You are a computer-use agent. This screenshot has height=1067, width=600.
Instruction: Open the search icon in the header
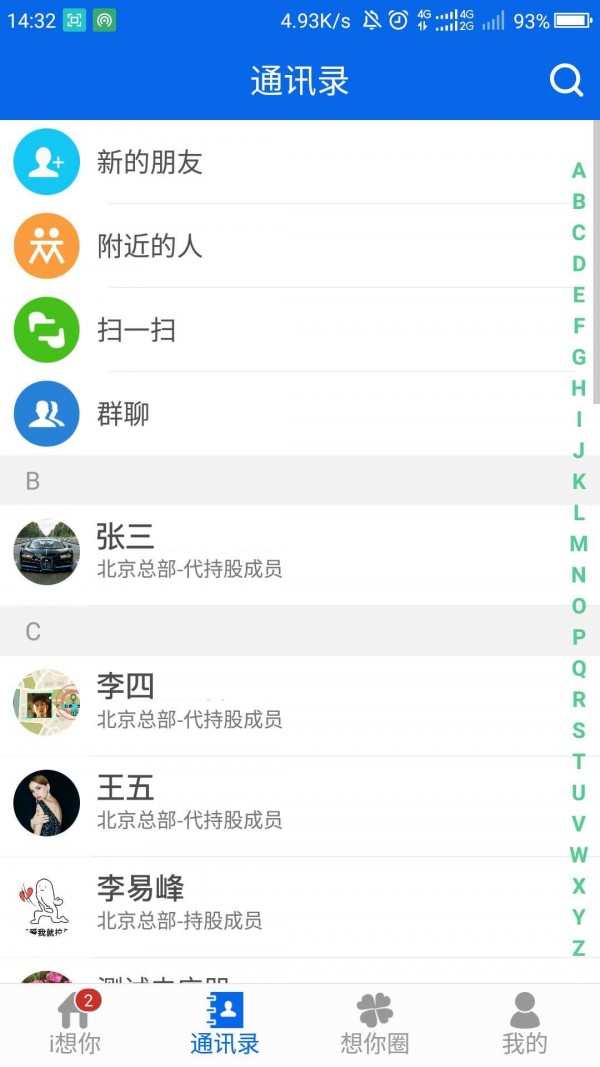tap(566, 80)
